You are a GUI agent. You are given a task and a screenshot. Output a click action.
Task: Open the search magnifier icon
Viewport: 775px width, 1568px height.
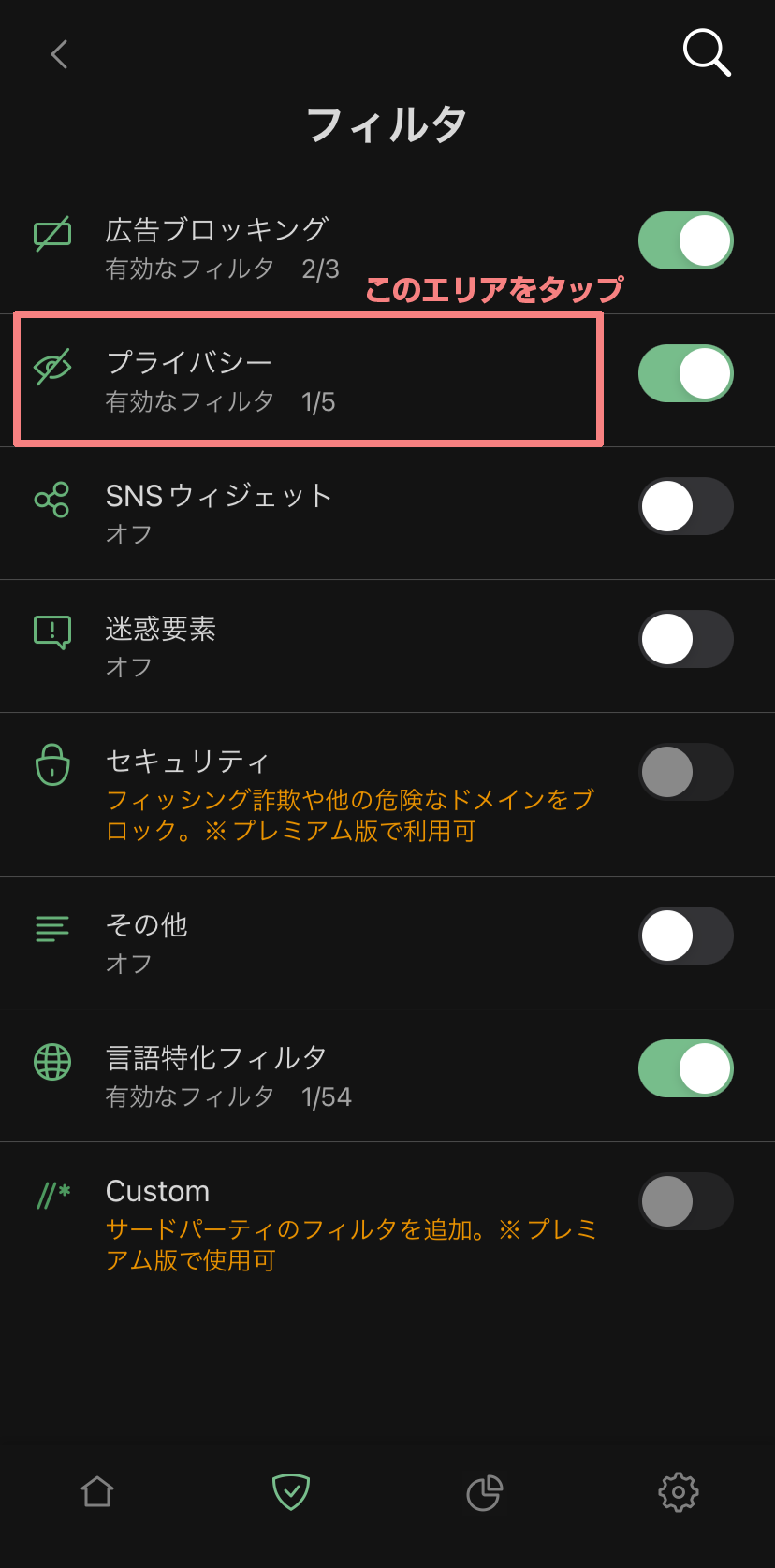pyautogui.click(x=706, y=52)
